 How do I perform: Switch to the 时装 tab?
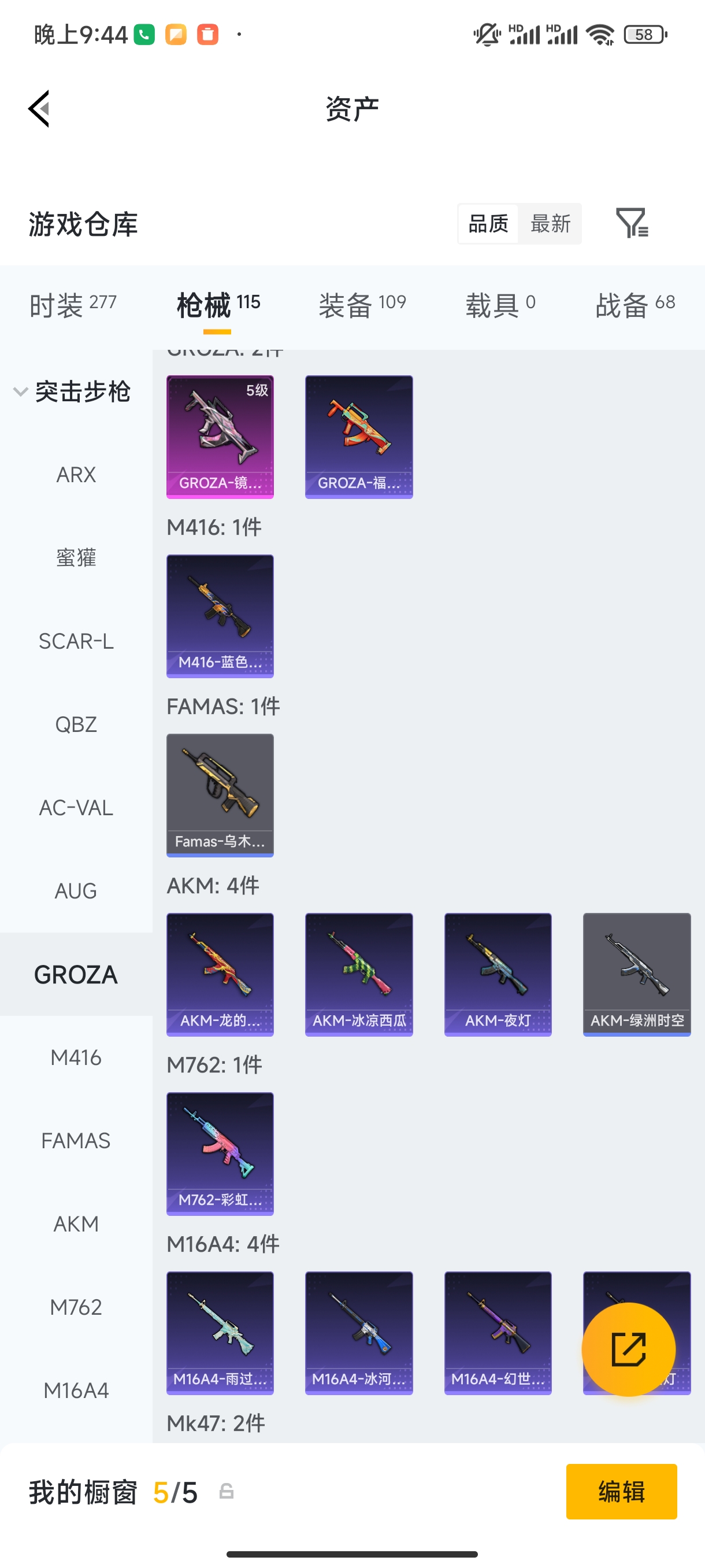click(72, 304)
